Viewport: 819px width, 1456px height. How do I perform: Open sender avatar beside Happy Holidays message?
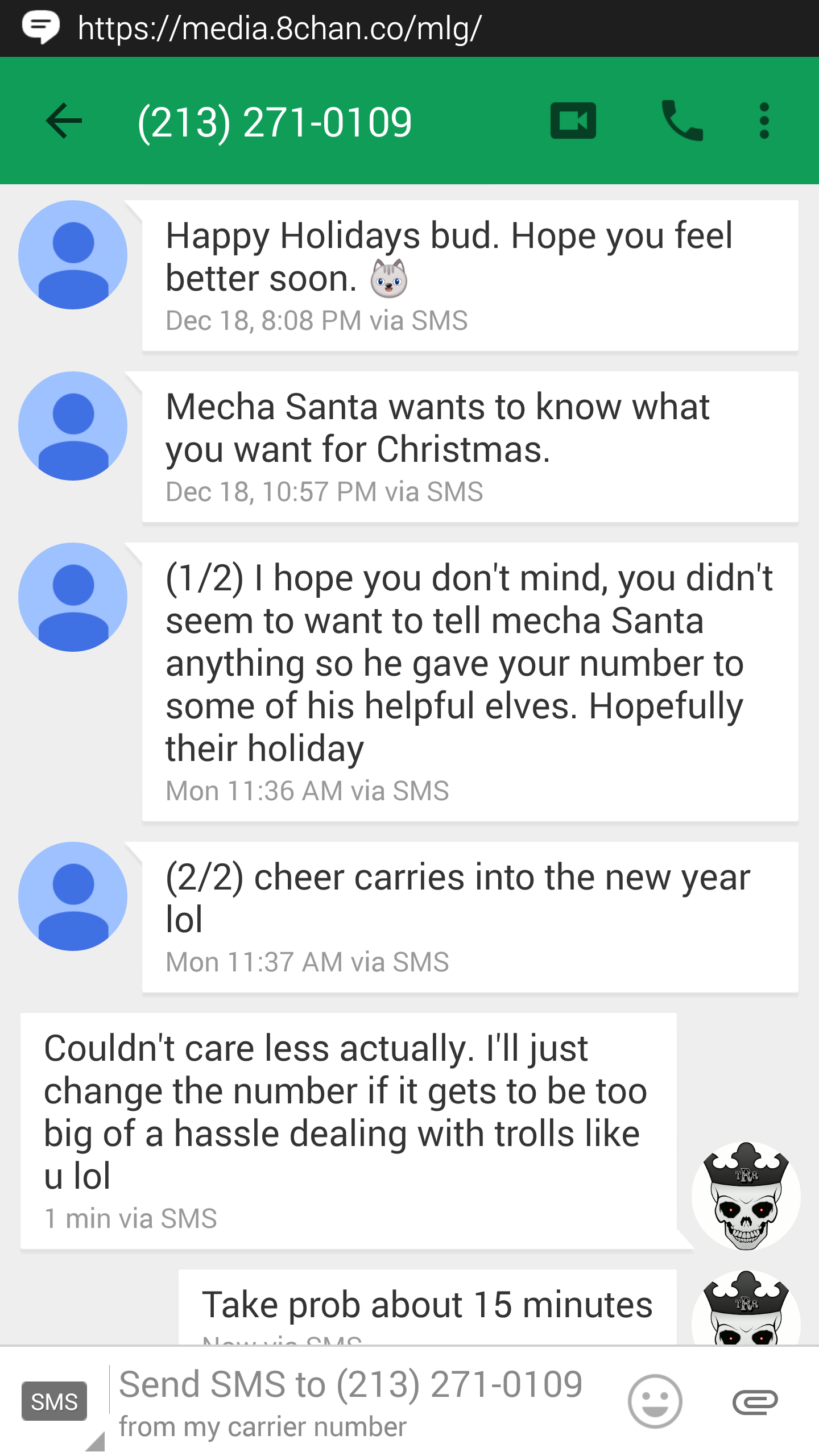pos(73,255)
